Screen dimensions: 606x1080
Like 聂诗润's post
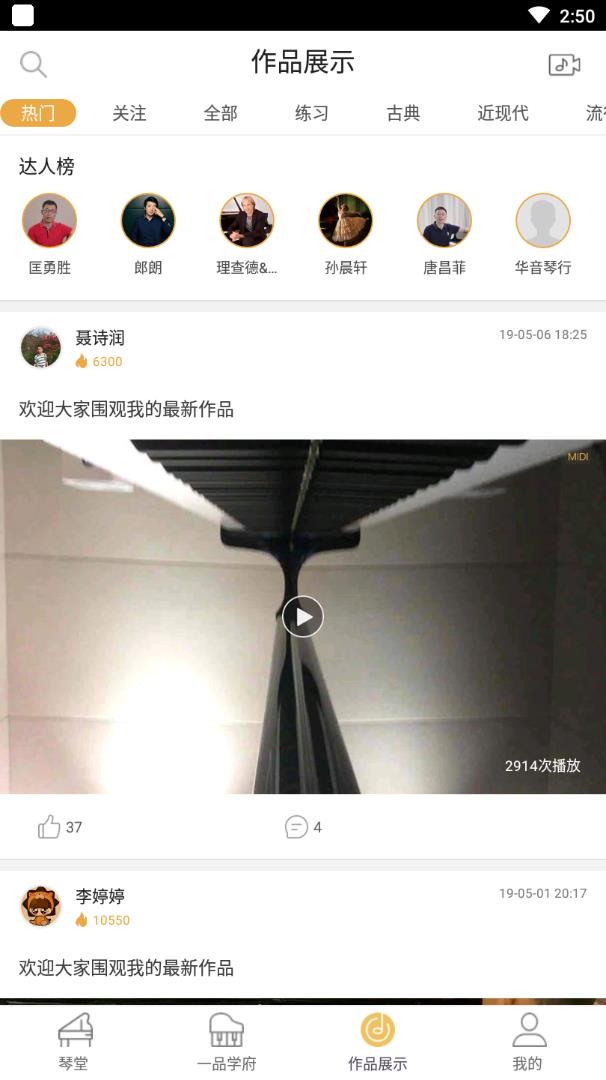tap(49, 827)
